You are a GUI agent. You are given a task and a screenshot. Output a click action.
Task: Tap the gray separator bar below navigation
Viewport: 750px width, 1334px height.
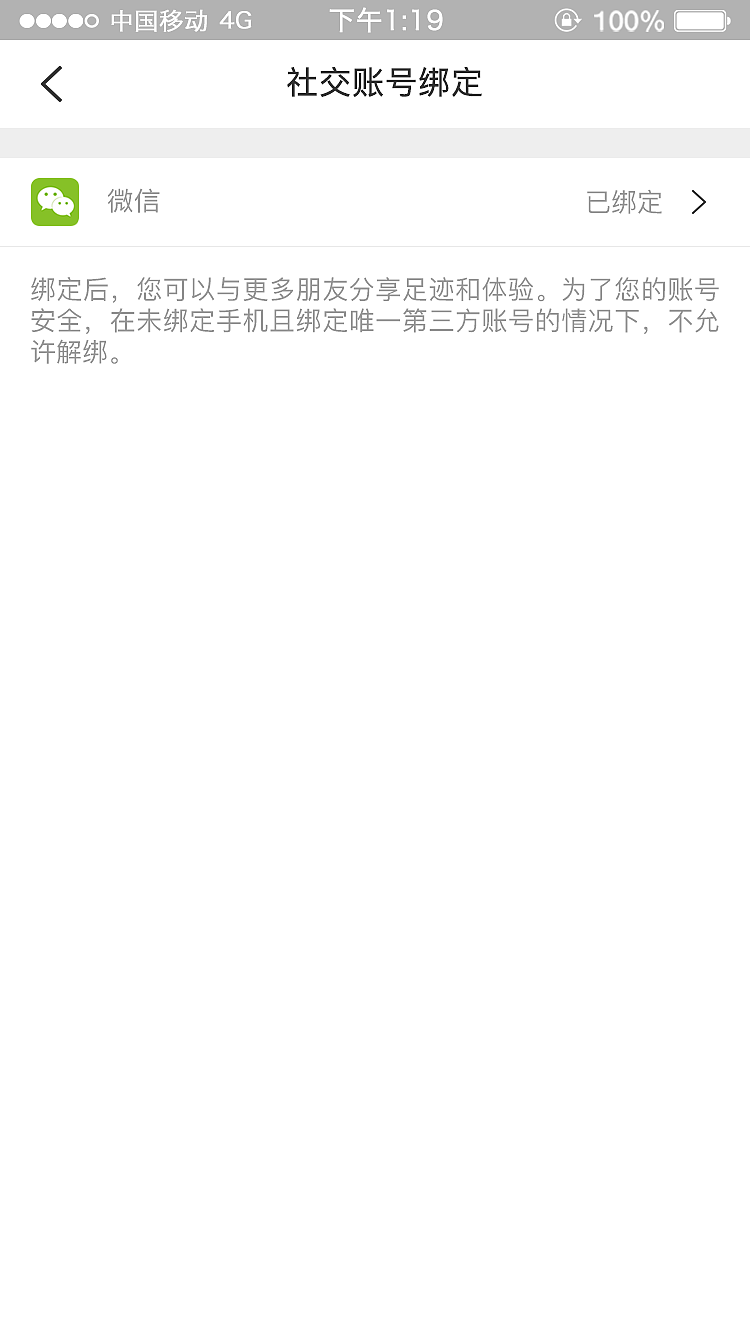point(375,142)
